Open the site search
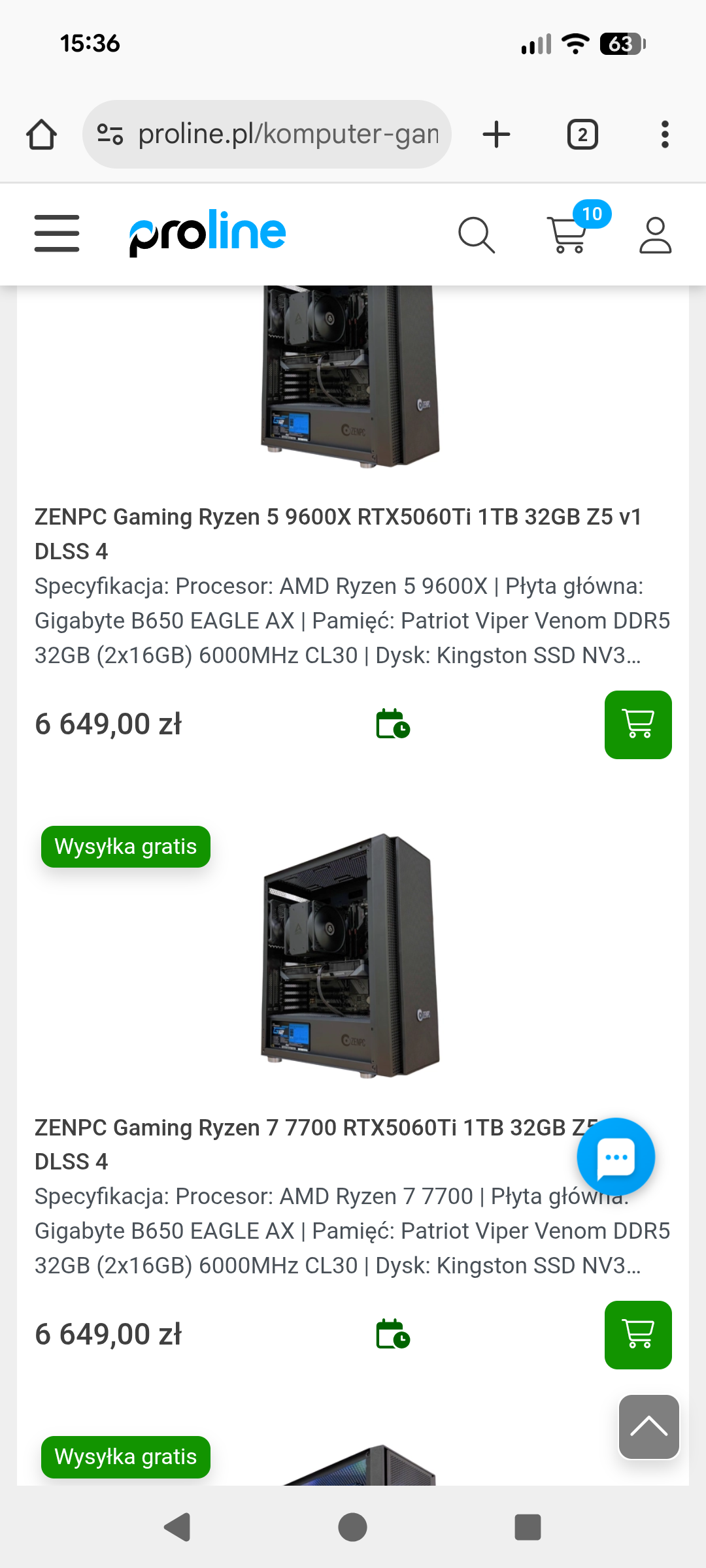The image size is (706, 1568). point(477,235)
